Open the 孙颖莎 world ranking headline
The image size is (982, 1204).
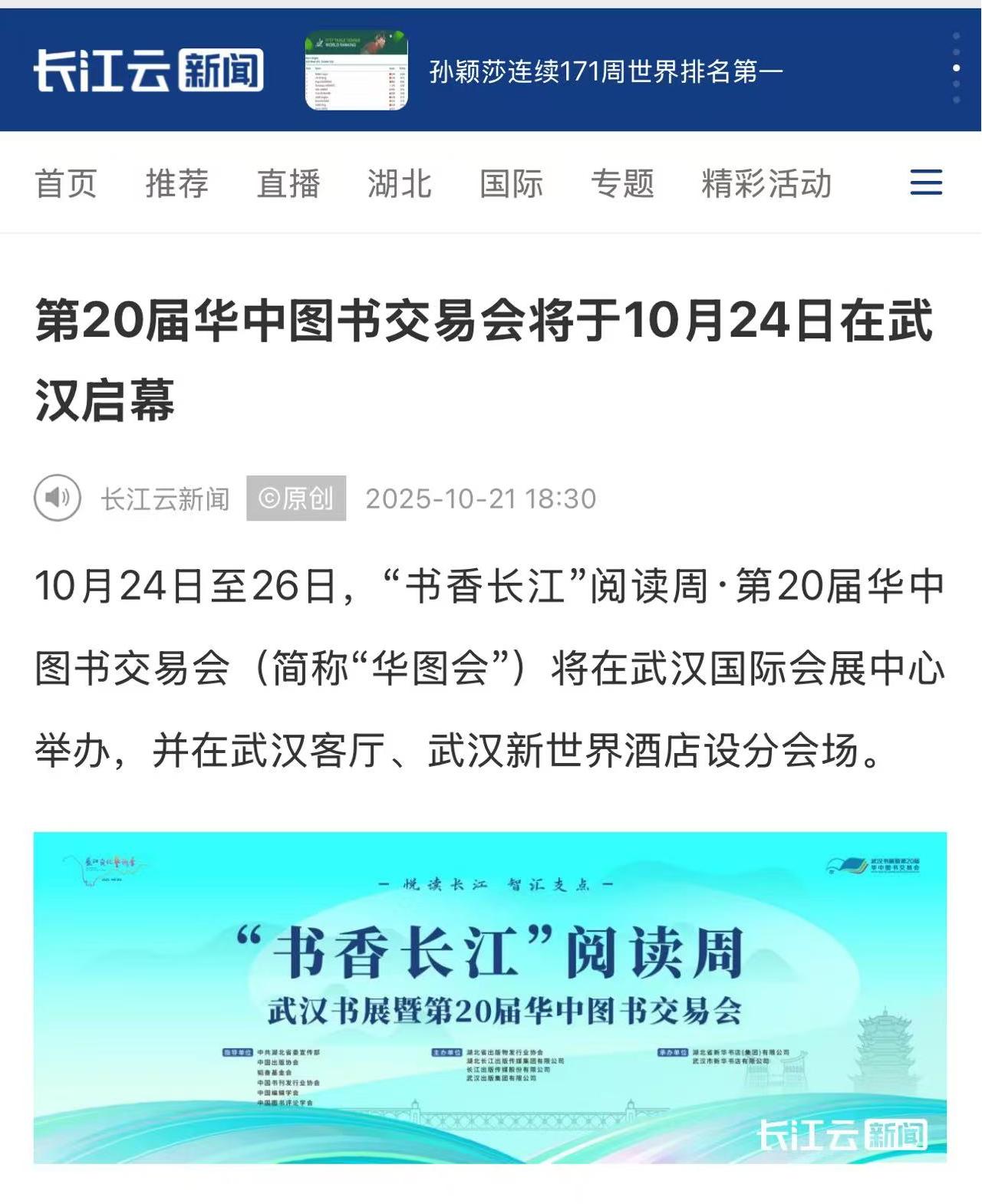click(x=605, y=71)
